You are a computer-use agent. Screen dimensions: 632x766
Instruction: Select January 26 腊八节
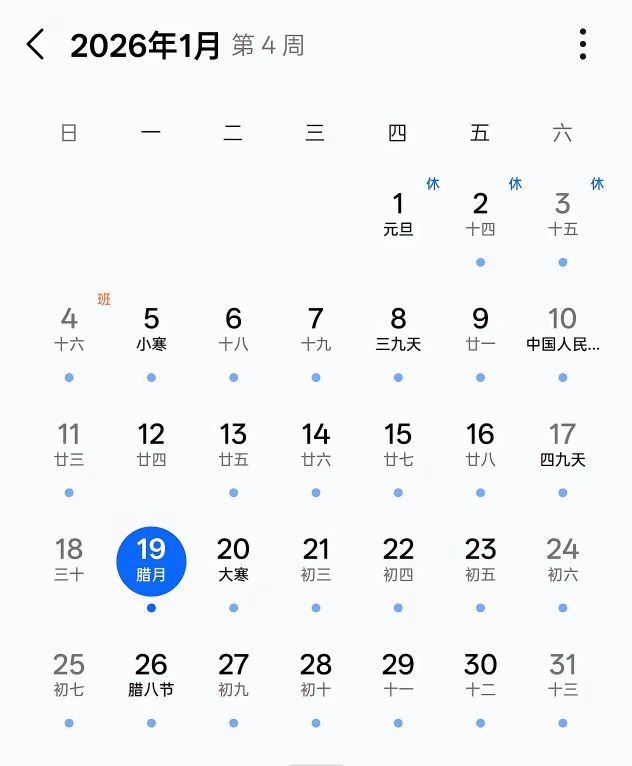151,674
